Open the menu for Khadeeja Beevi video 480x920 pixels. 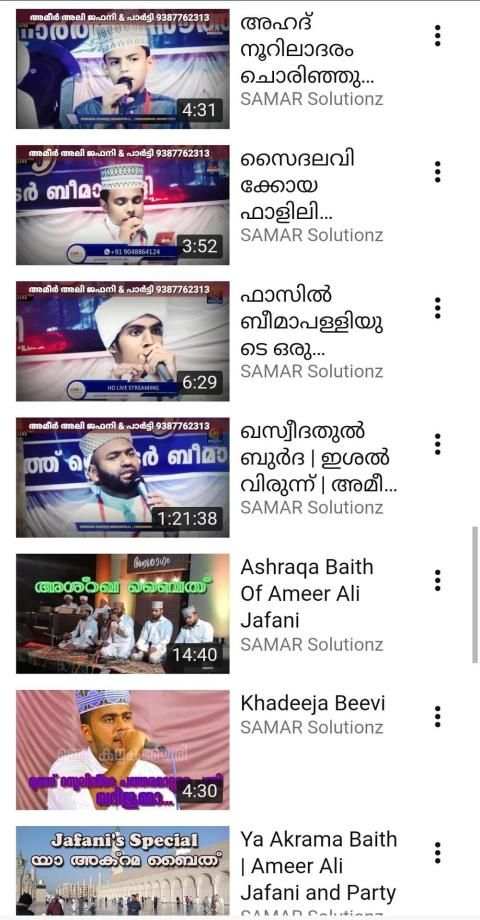pos(437,716)
